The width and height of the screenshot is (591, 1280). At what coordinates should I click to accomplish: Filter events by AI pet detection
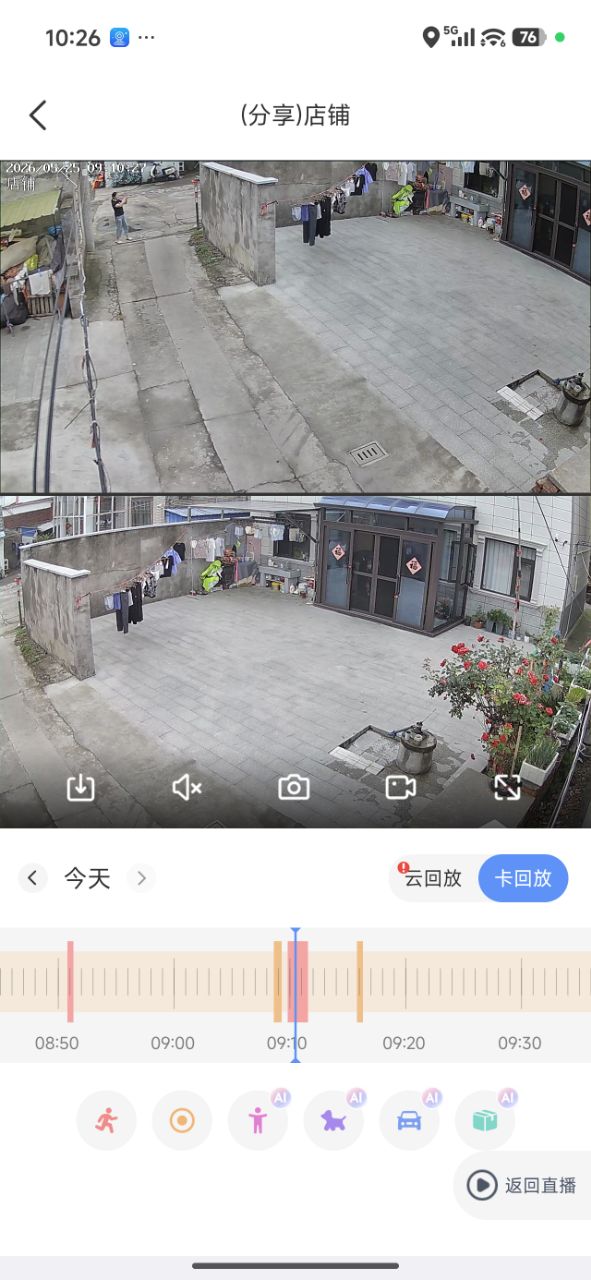(333, 1121)
